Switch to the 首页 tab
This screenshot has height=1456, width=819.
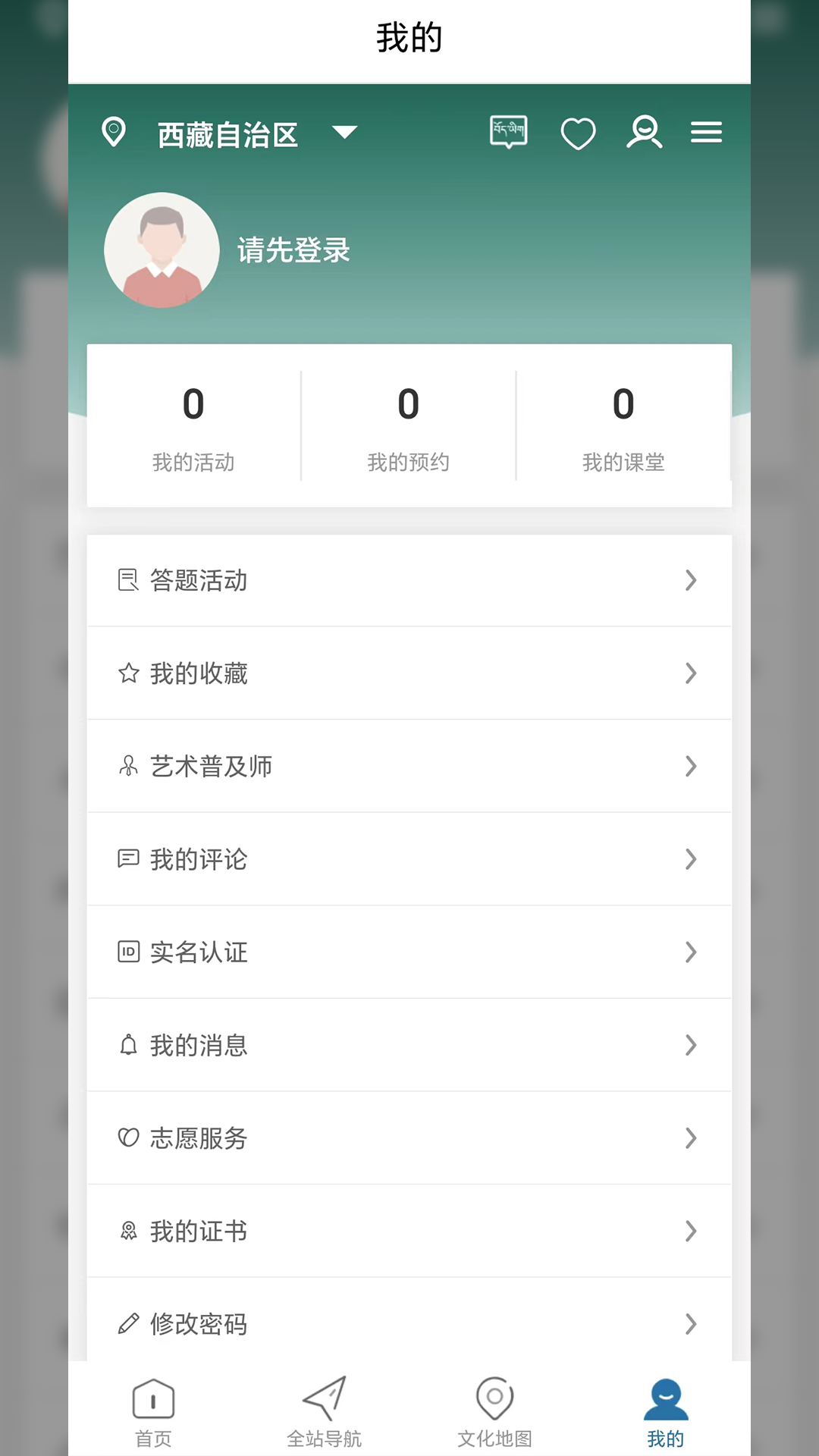click(x=153, y=1410)
